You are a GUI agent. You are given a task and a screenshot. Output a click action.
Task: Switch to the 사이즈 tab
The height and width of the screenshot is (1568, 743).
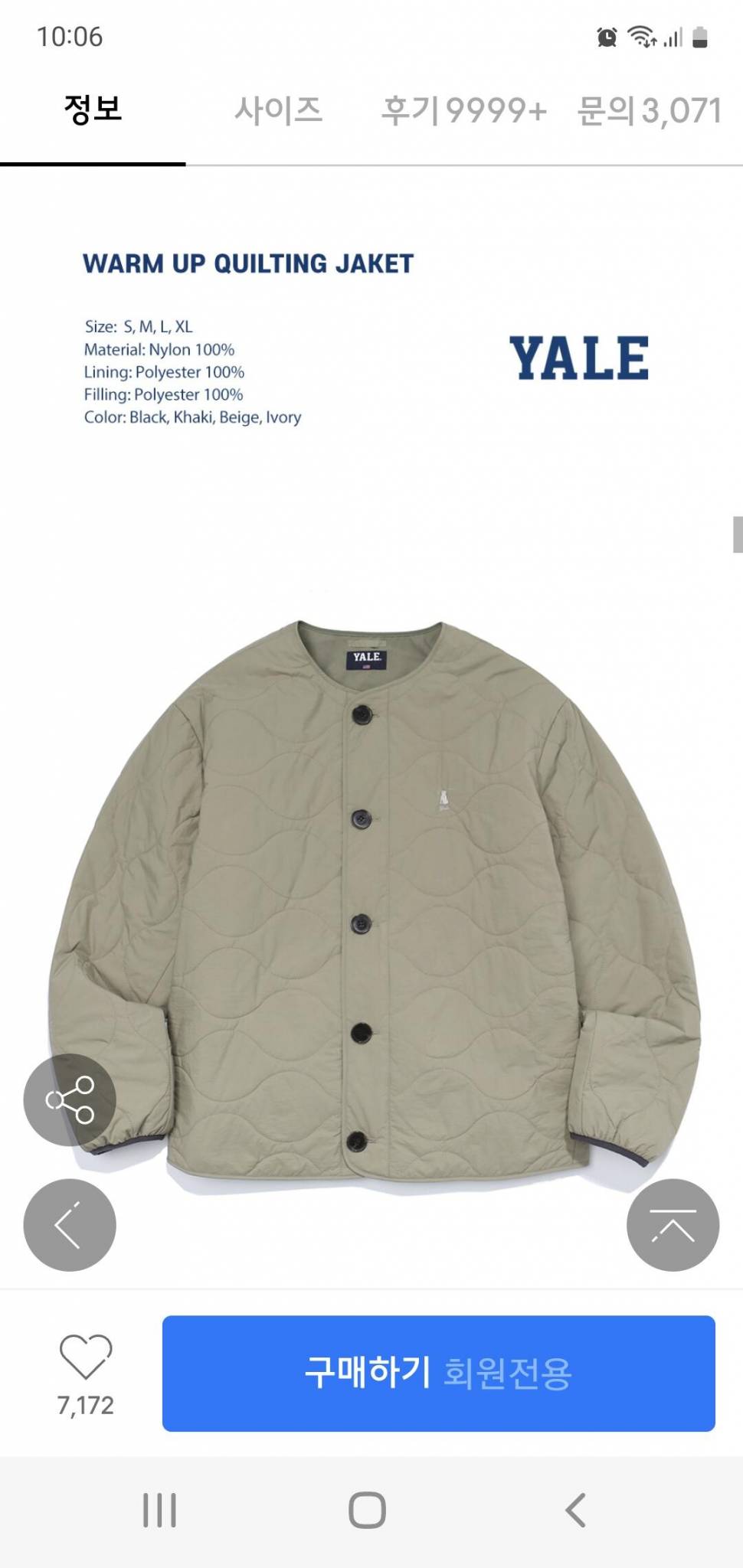tap(278, 111)
